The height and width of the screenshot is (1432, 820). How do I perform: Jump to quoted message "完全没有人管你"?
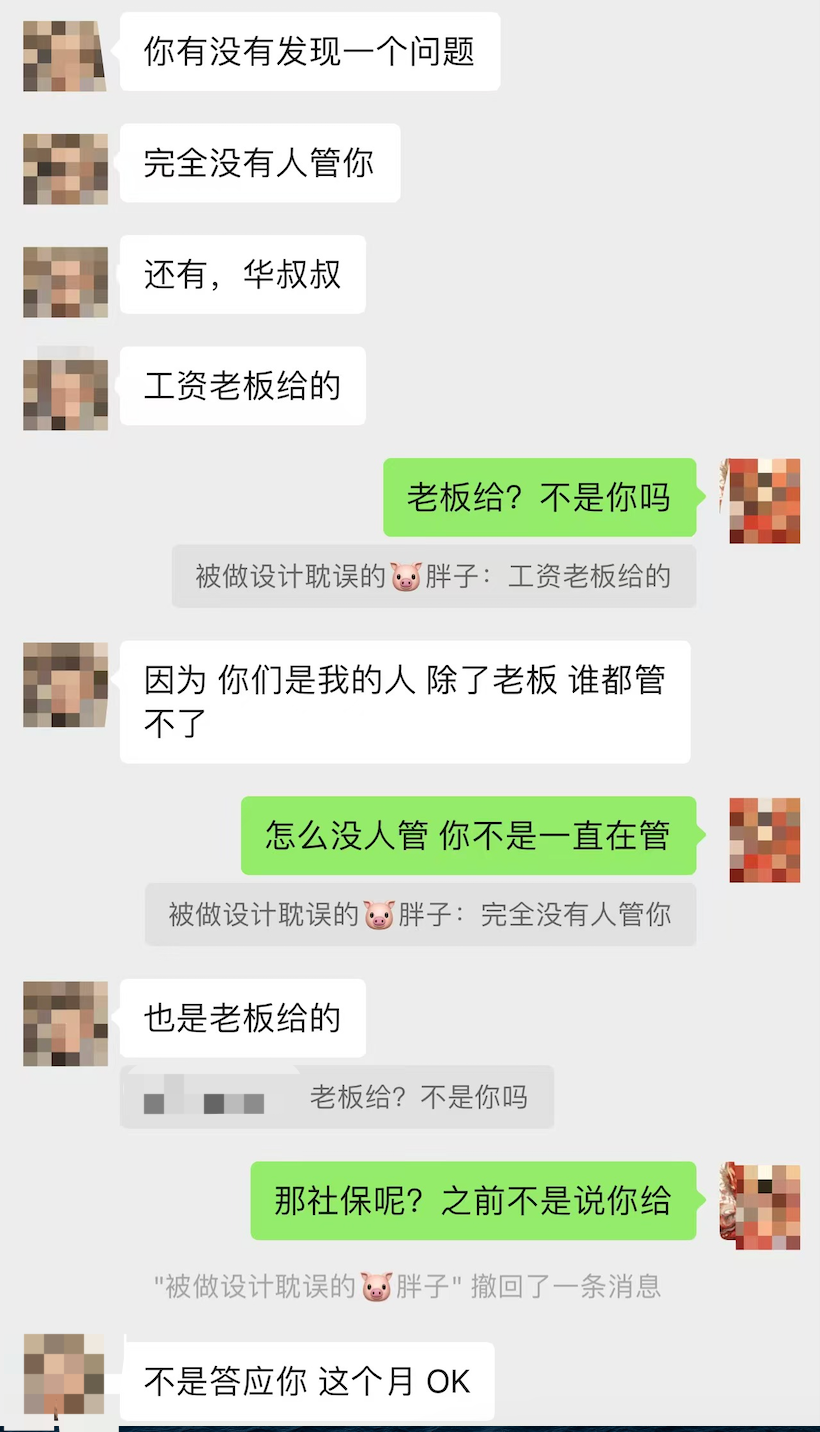pyautogui.click(x=420, y=914)
